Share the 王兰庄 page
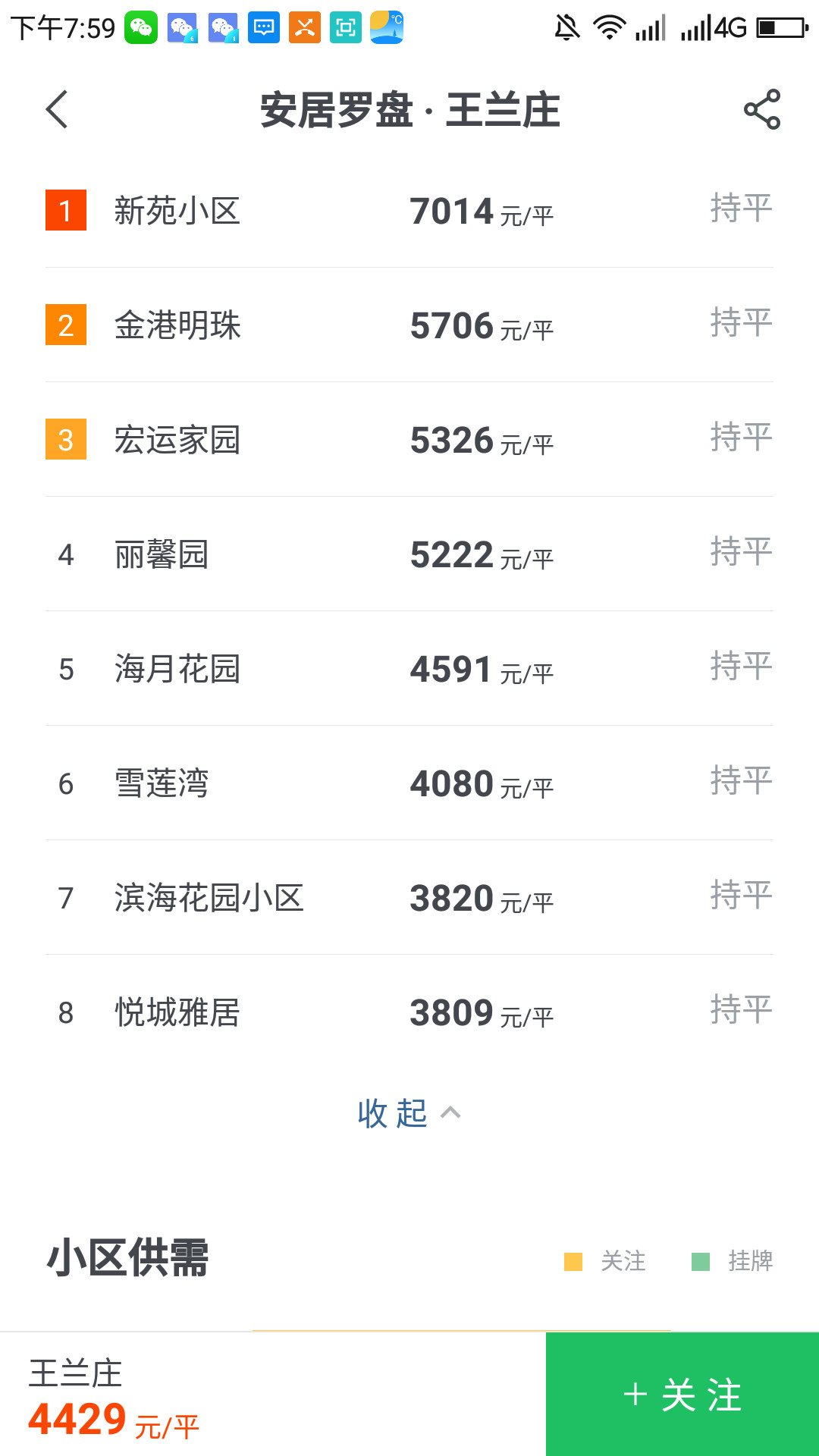The width and height of the screenshot is (819, 1456). [761, 110]
